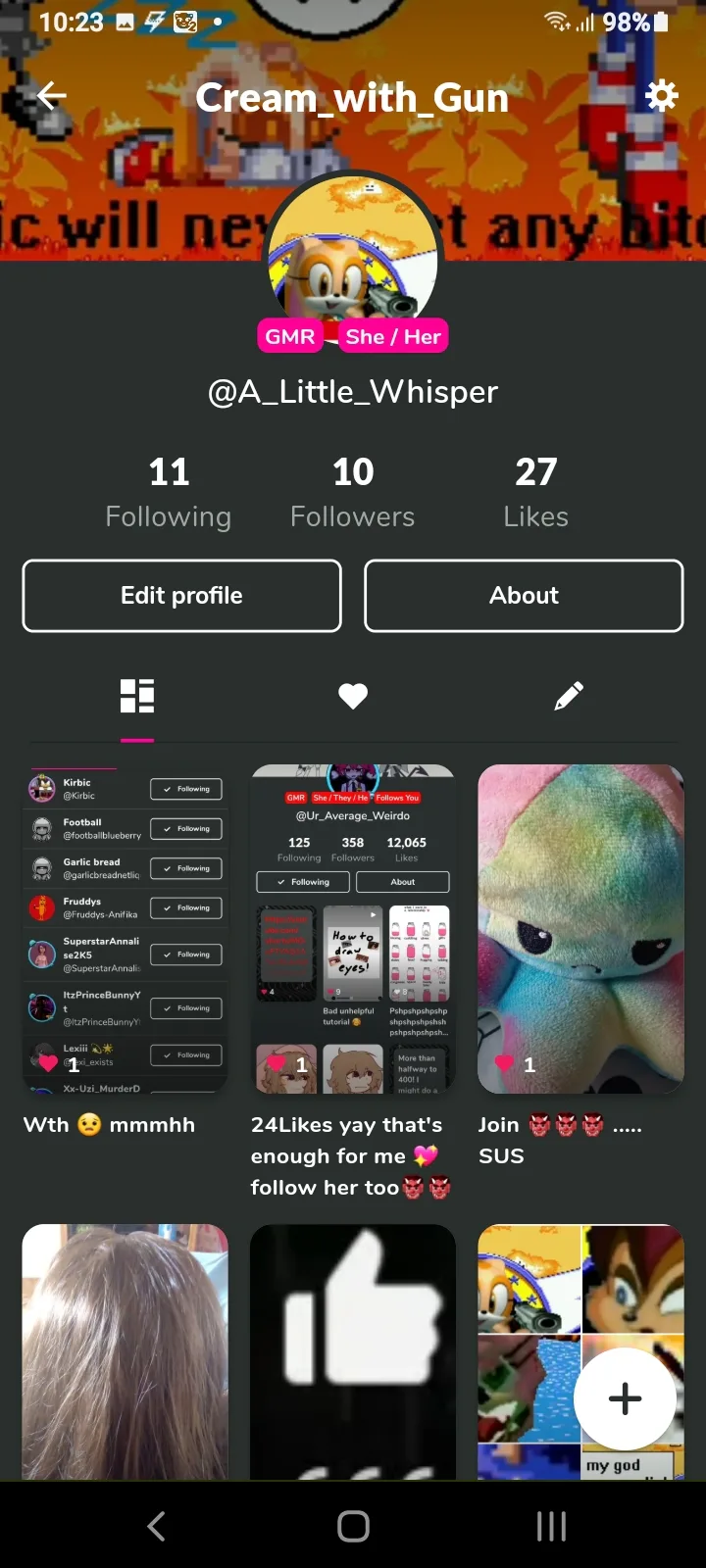Viewport: 706px width, 1568px height.
Task: Open the settings gear
Action: pos(662,95)
